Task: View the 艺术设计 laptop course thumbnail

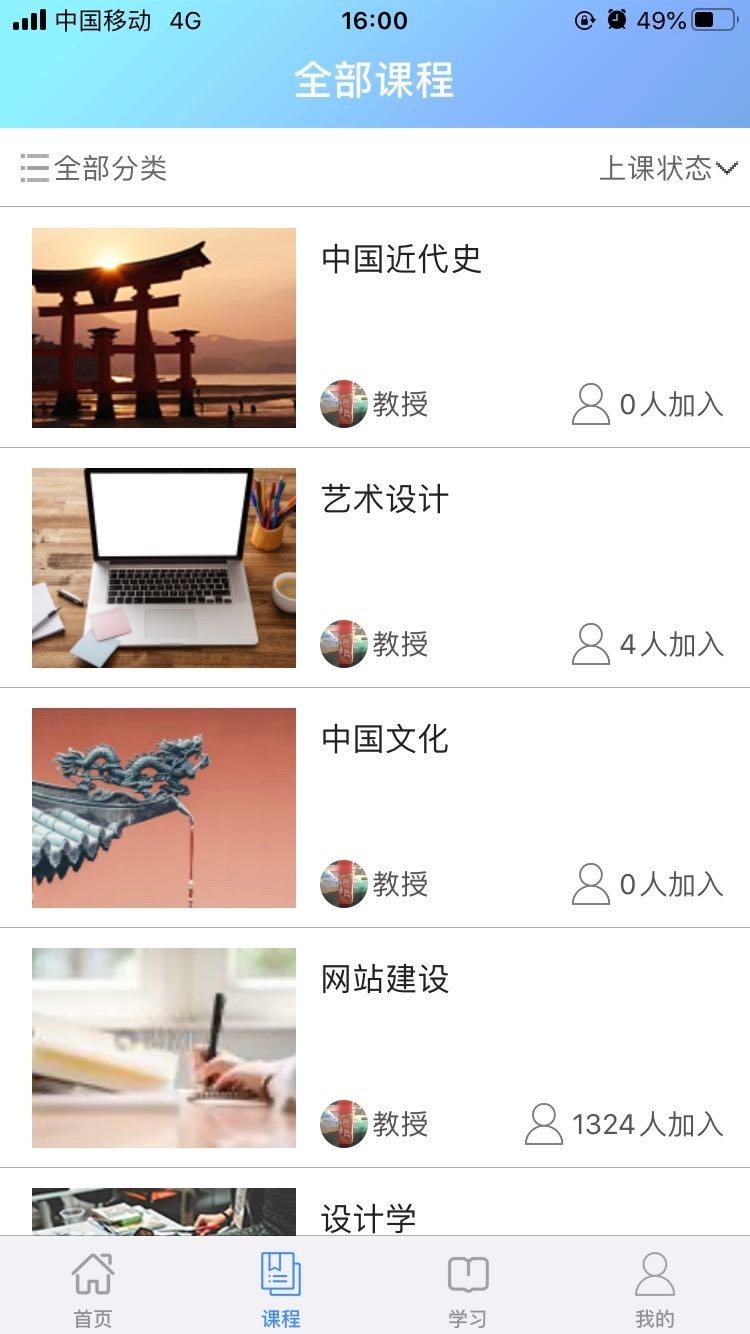Action: point(163,567)
